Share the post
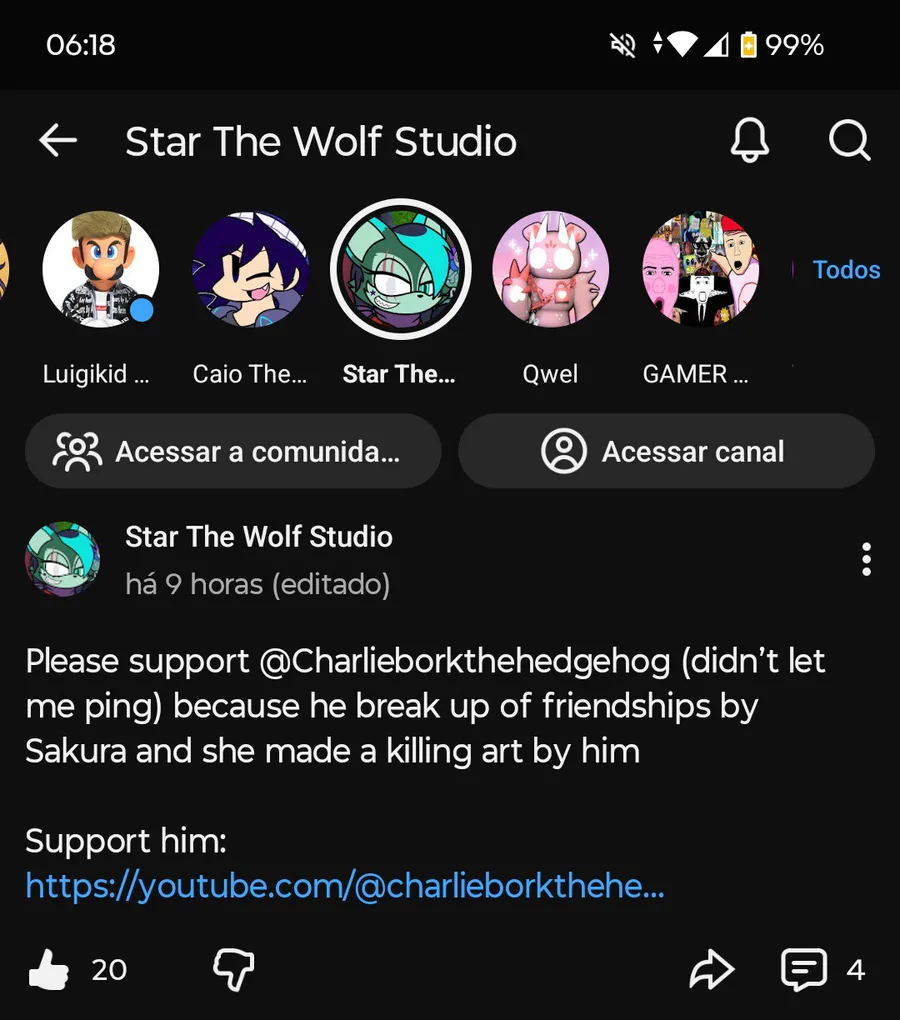Viewport: 900px width, 1020px height. coord(711,970)
